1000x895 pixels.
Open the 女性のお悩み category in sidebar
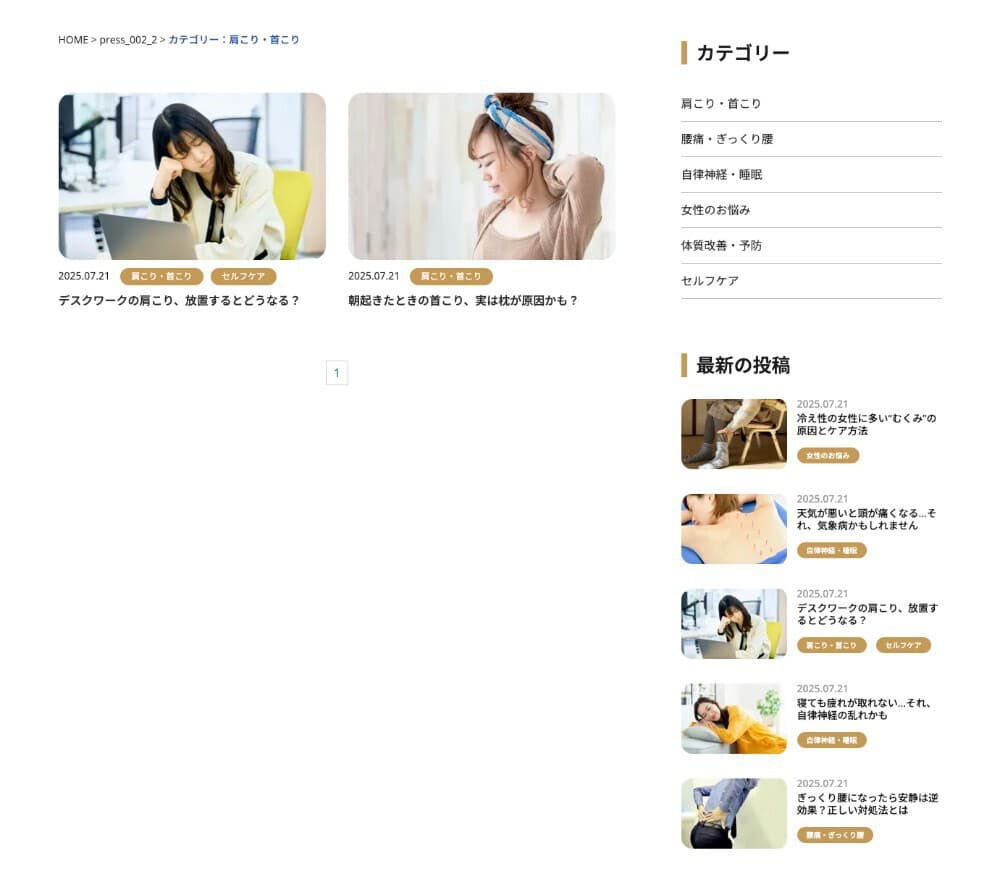pyautogui.click(x=715, y=210)
